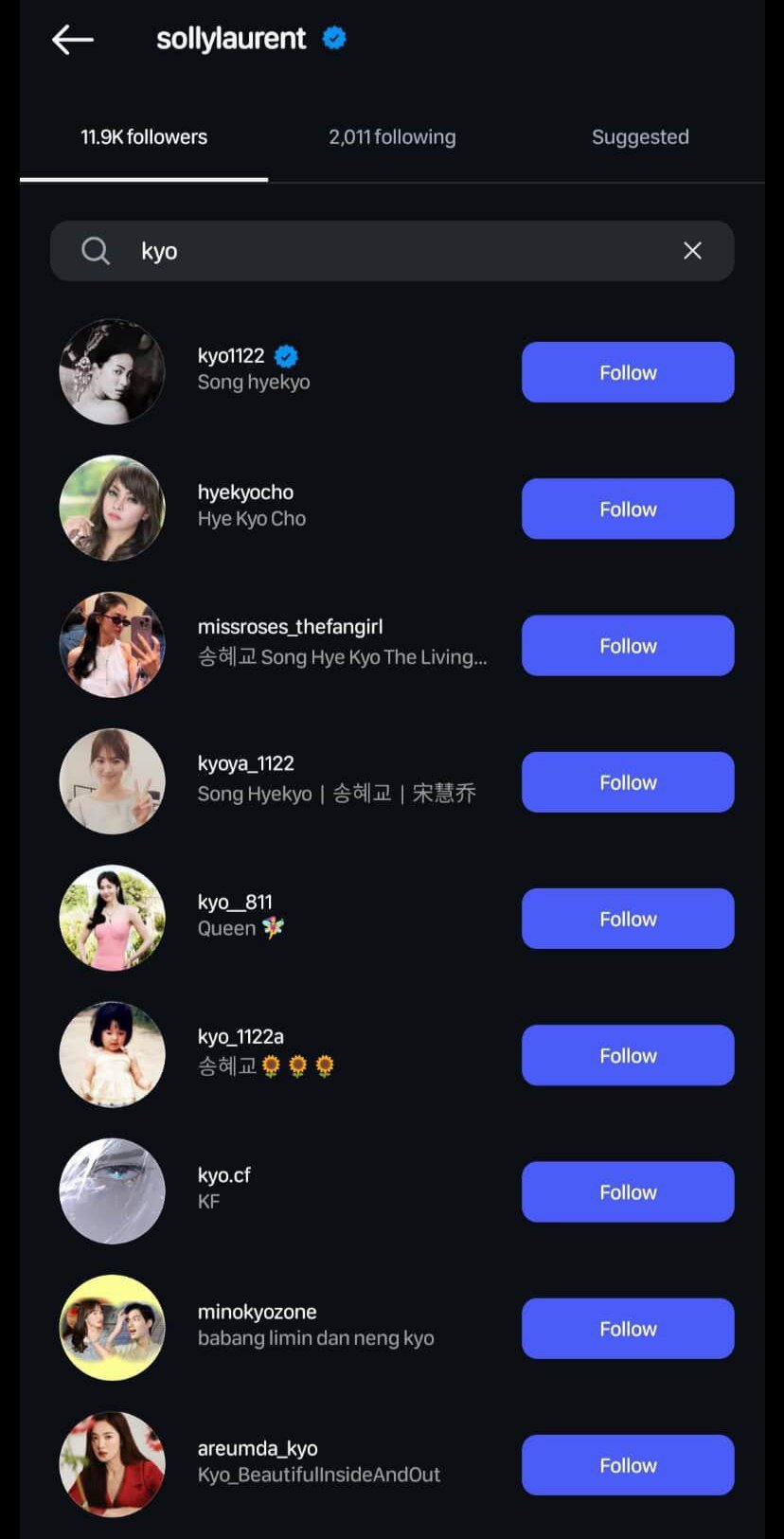Follow areumda_kyo
784x1539 pixels.
click(628, 1464)
